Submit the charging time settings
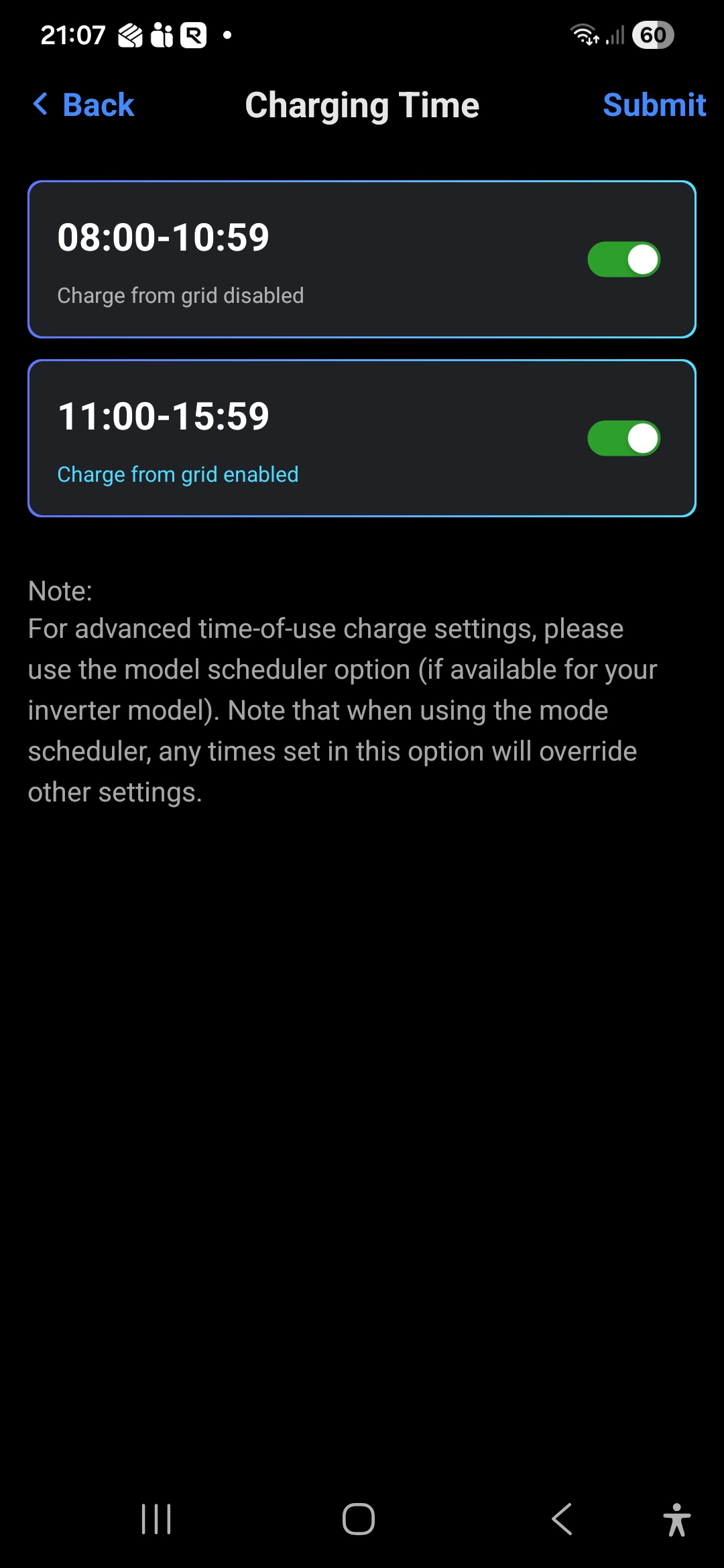724x1568 pixels. tap(654, 105)
